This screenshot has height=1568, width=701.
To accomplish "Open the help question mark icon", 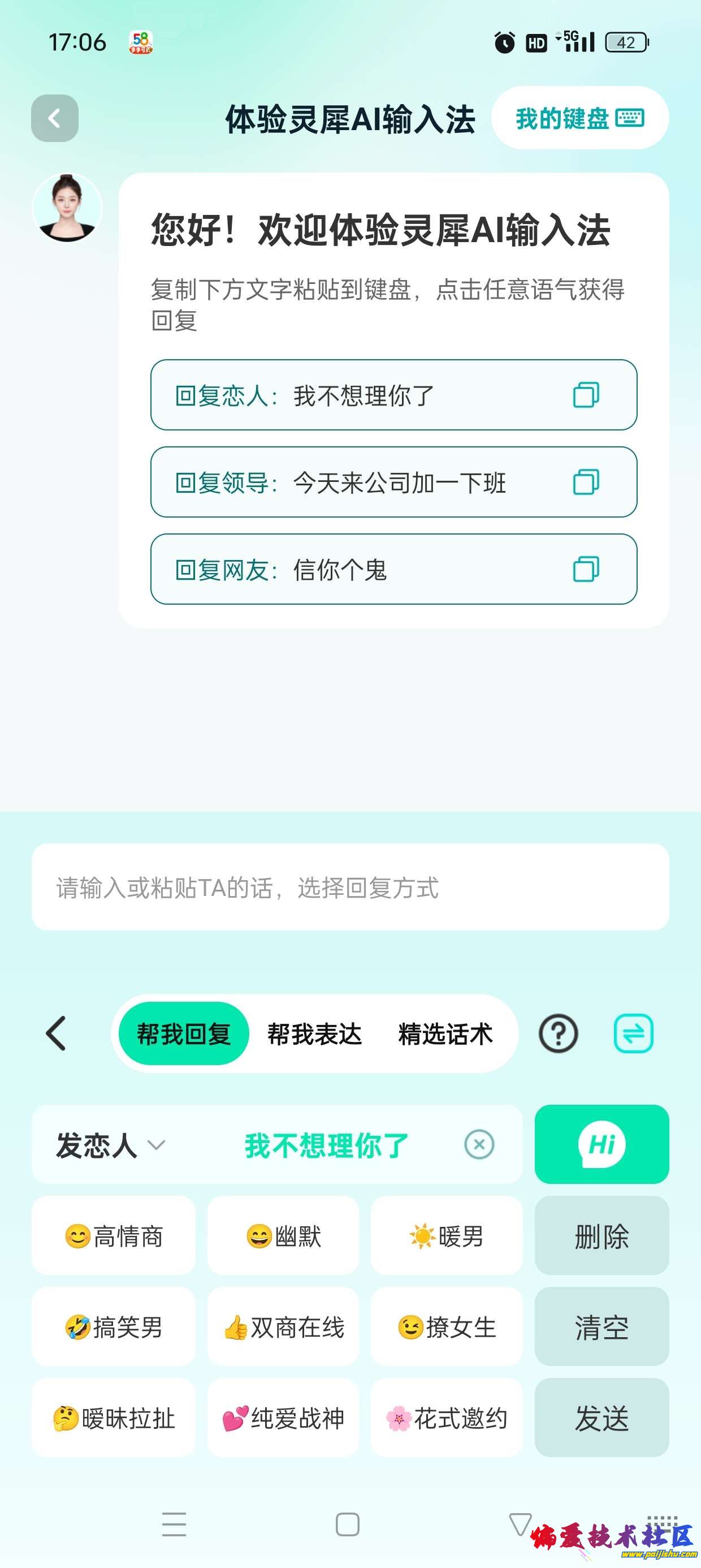I will tap(557, 1033).
